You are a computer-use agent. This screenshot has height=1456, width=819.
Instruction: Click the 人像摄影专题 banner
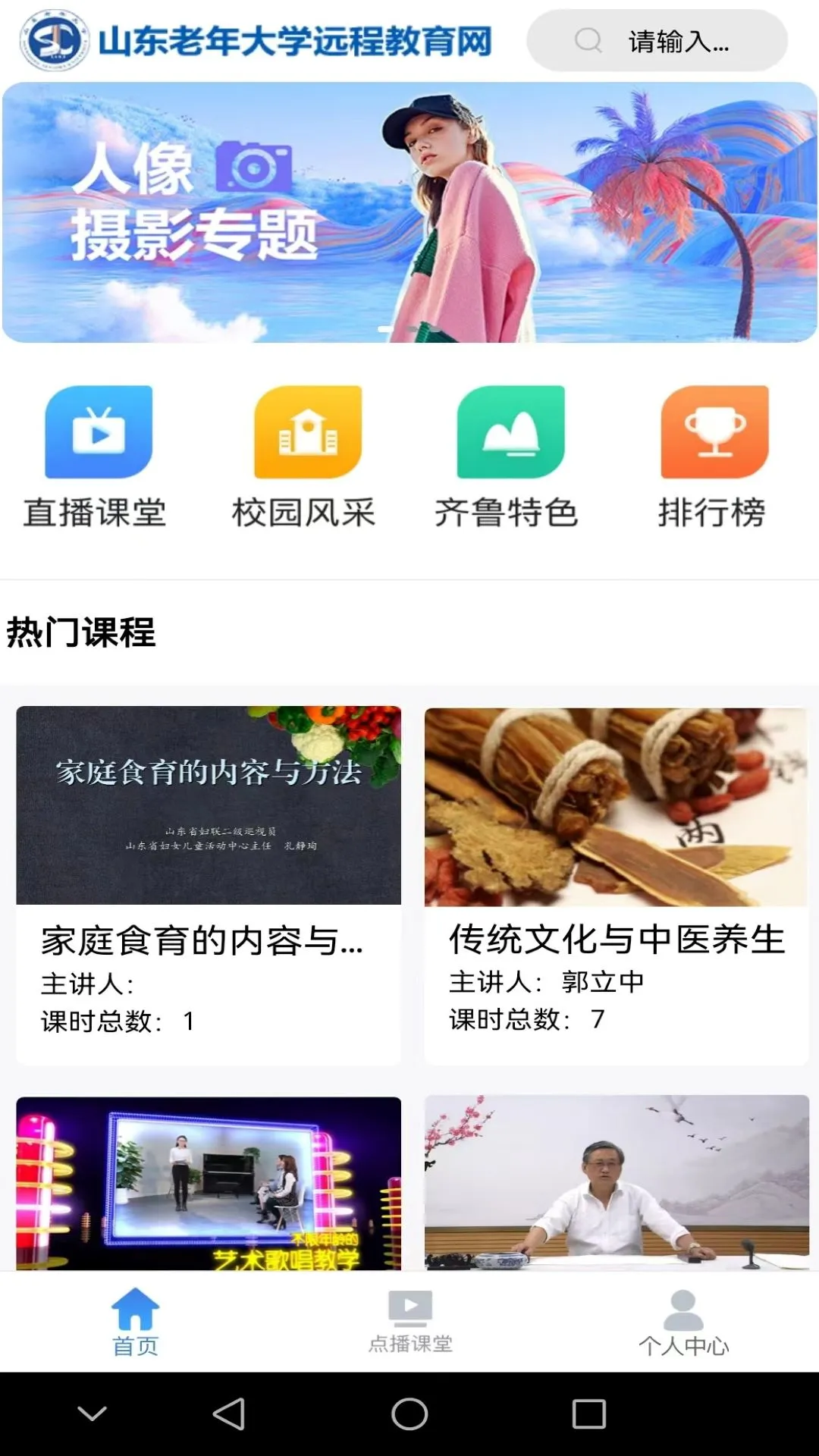tap(409, 212)
